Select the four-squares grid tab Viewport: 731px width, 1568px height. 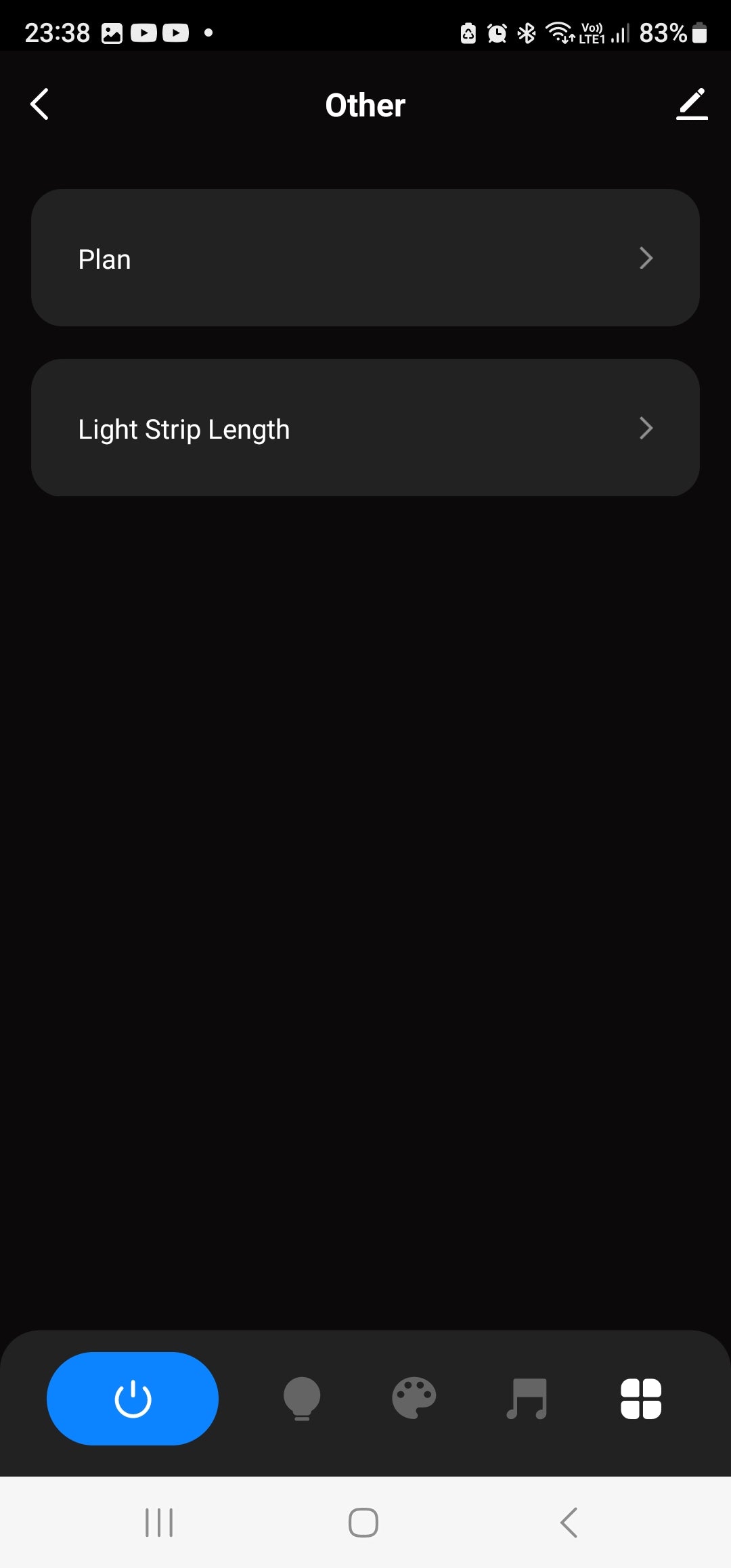click(640, 1398)
